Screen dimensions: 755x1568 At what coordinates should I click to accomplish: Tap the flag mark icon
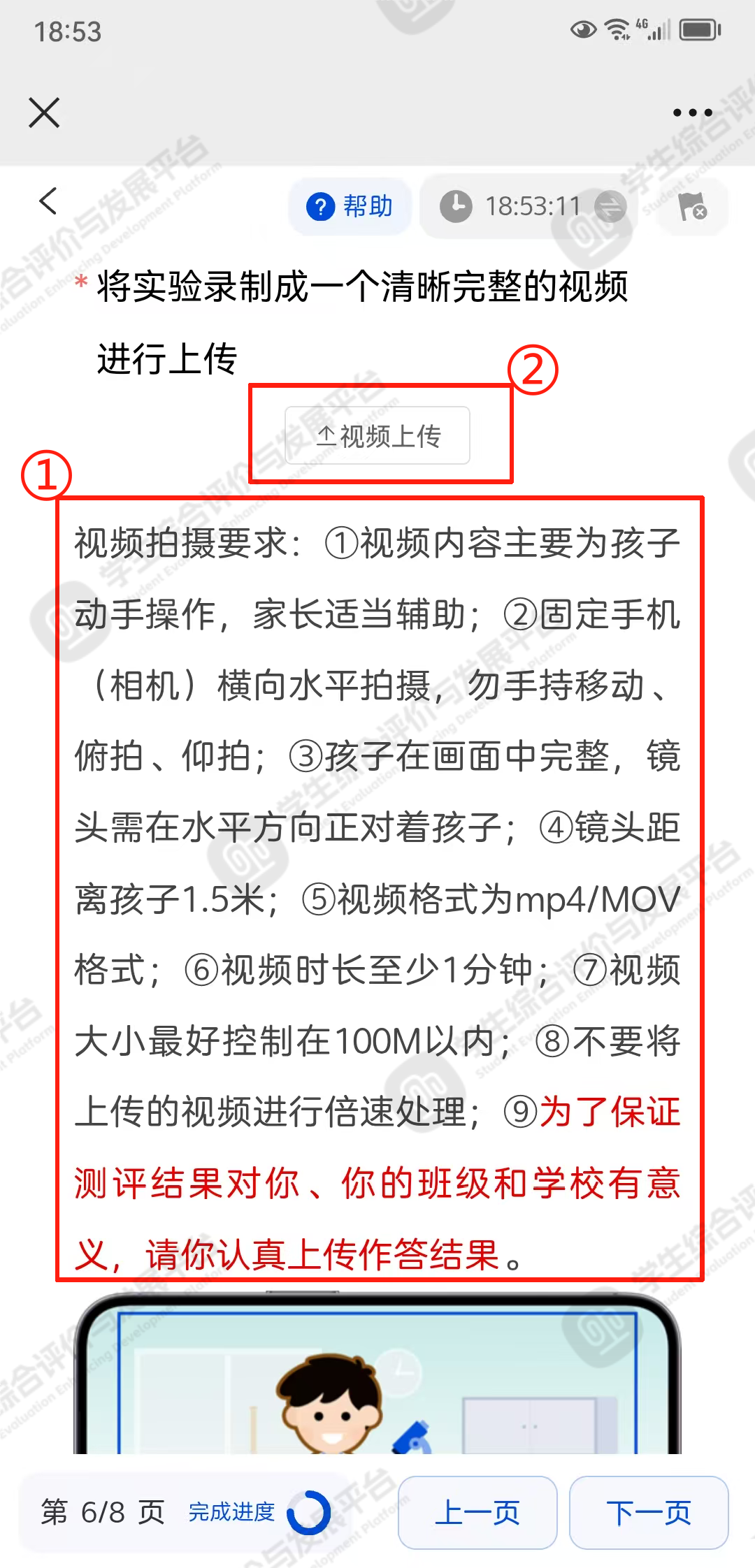click(692, 207)
